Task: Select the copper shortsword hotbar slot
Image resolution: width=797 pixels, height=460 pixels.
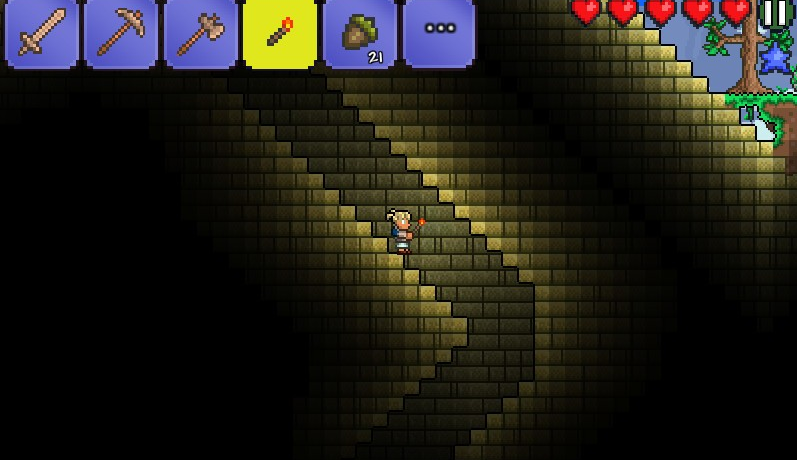Action: pos(41,33)
